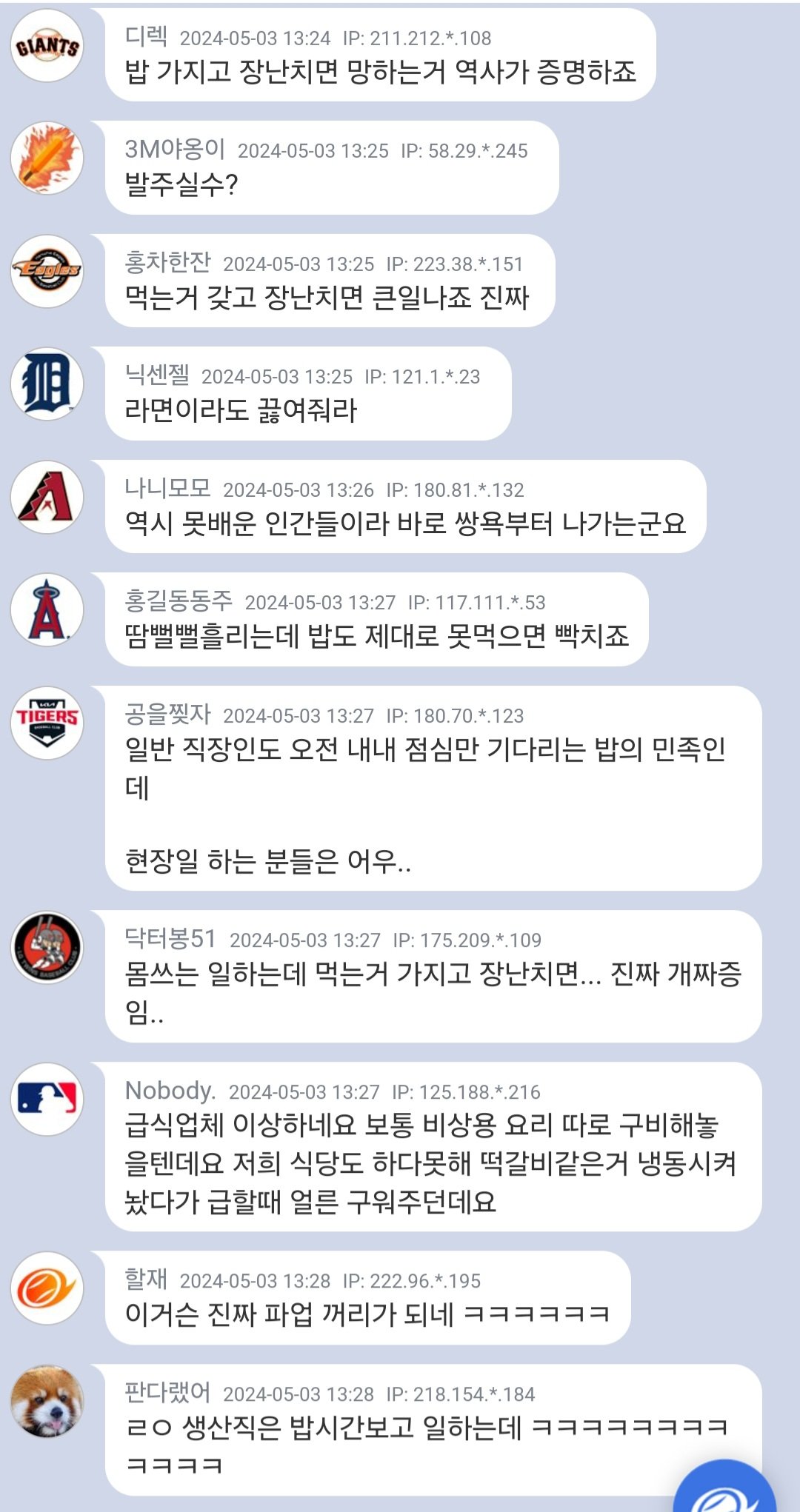Open commenter 홍길동동주's nickname
Screen dimensions: 800x1512
point(179,601)
